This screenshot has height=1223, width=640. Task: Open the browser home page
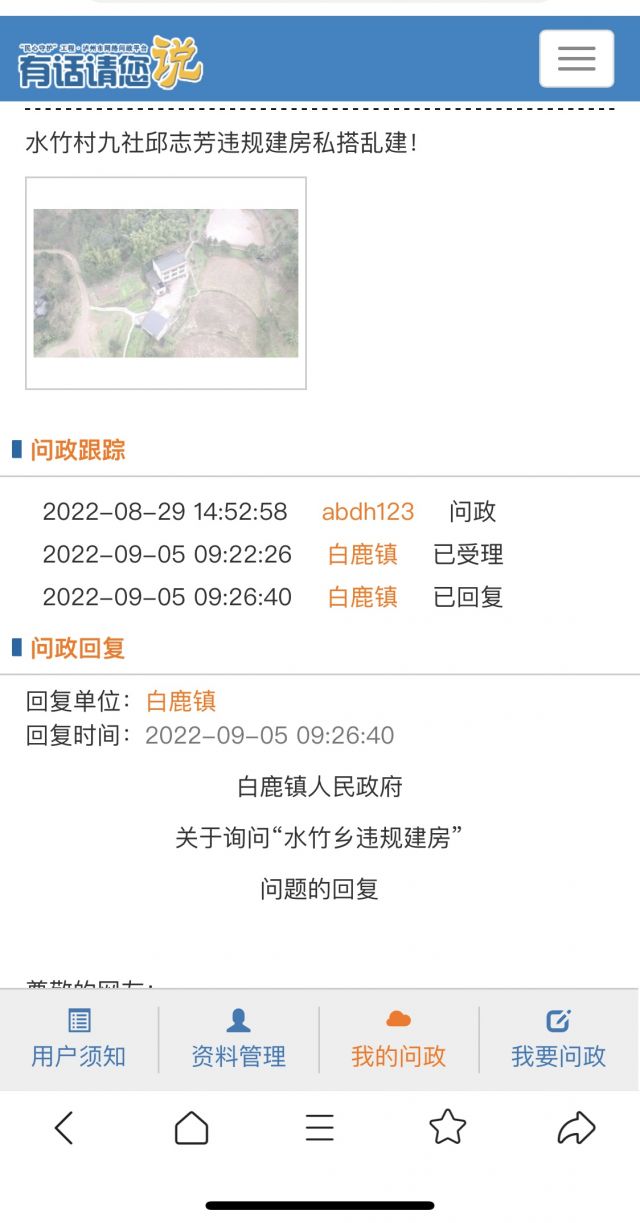192,1128
